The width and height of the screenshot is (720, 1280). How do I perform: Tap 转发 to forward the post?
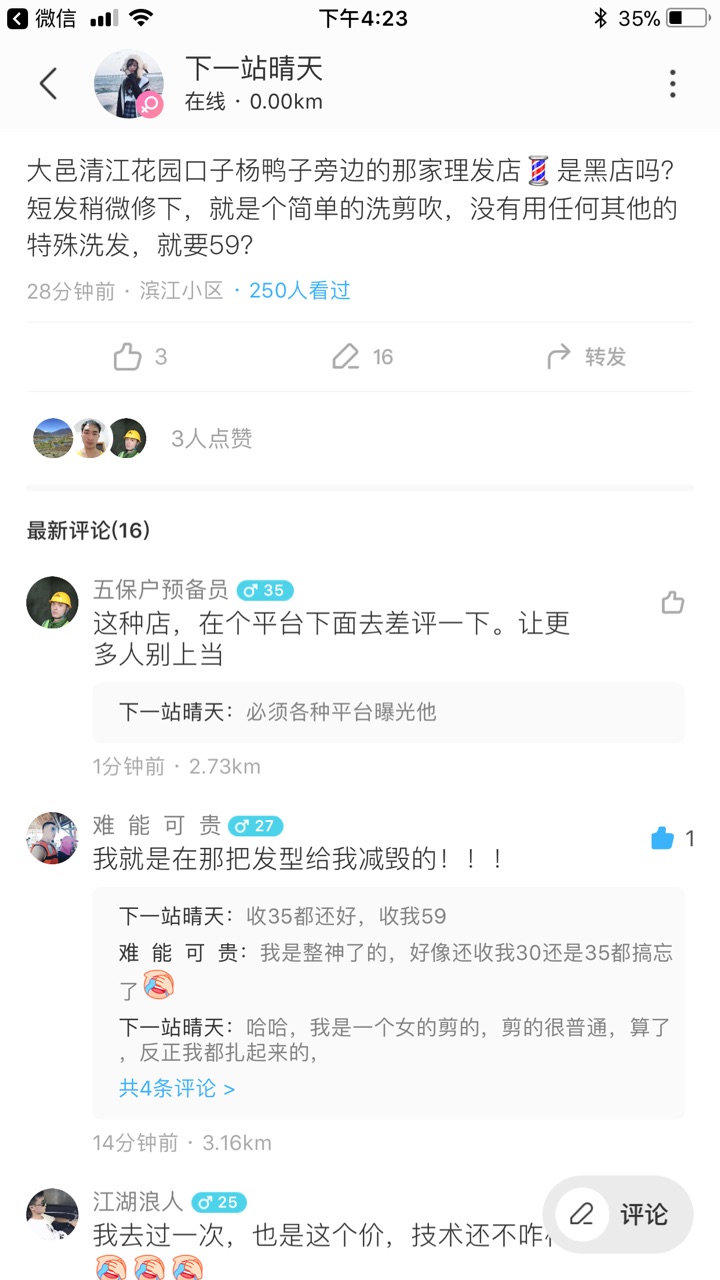coord(586,357)
